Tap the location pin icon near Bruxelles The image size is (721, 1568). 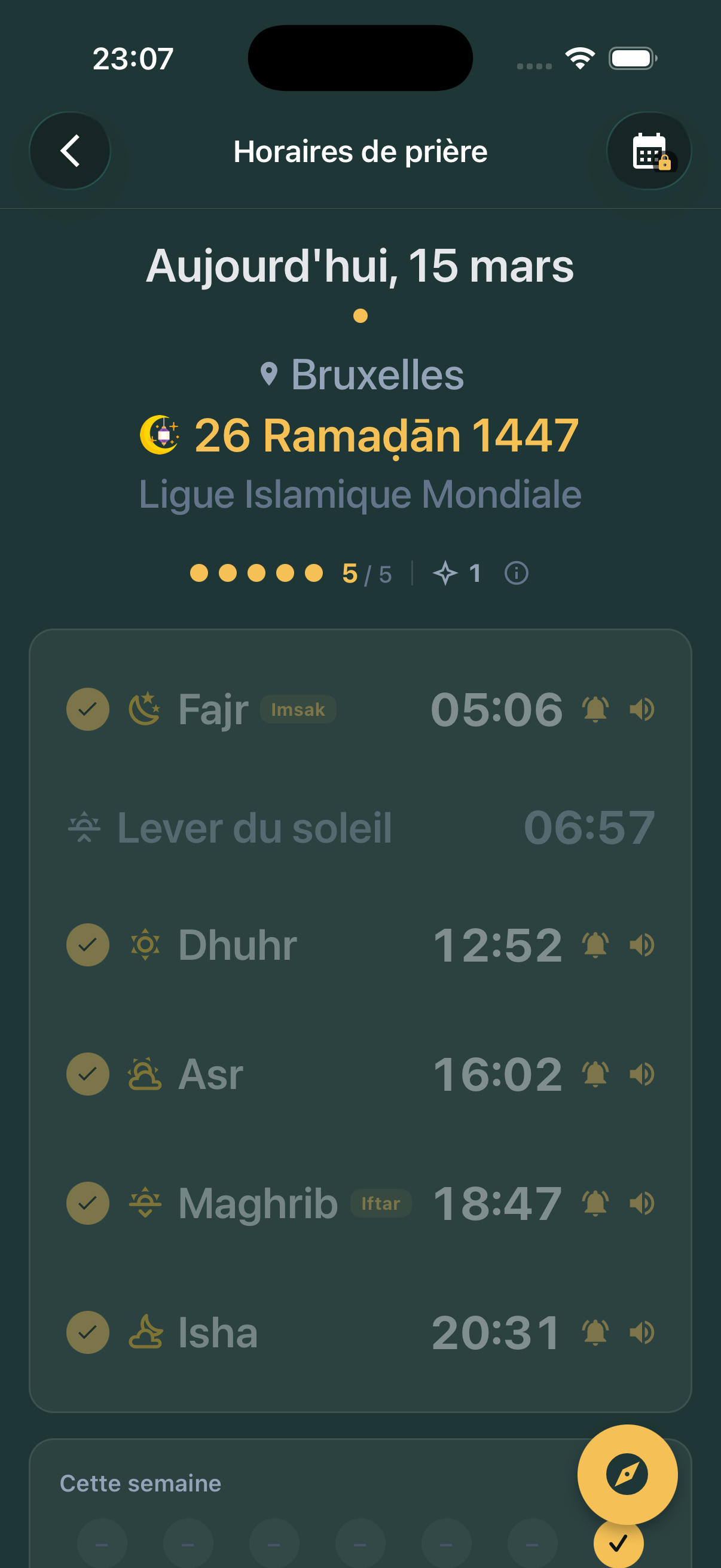(270, 373)
